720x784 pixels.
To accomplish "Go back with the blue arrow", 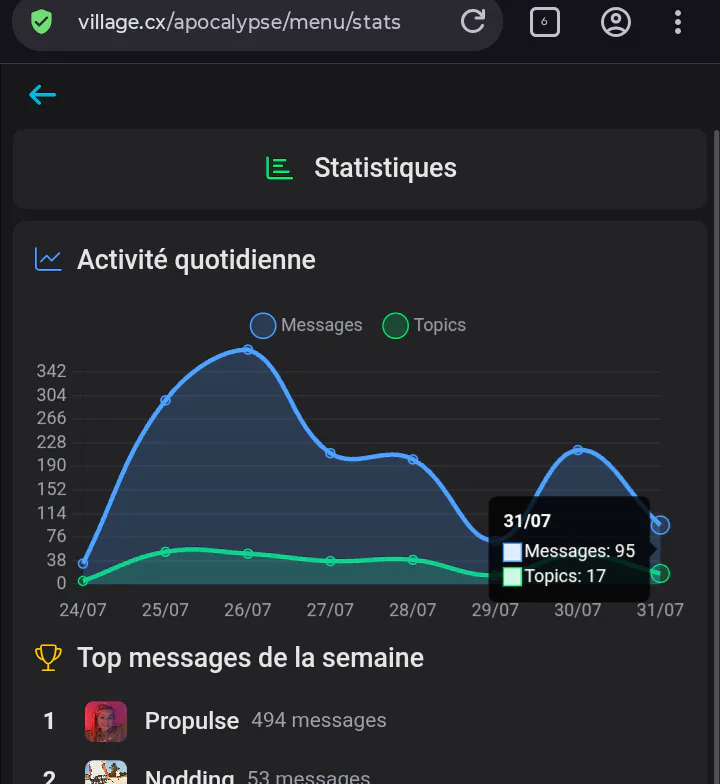I will pos(42,94).
